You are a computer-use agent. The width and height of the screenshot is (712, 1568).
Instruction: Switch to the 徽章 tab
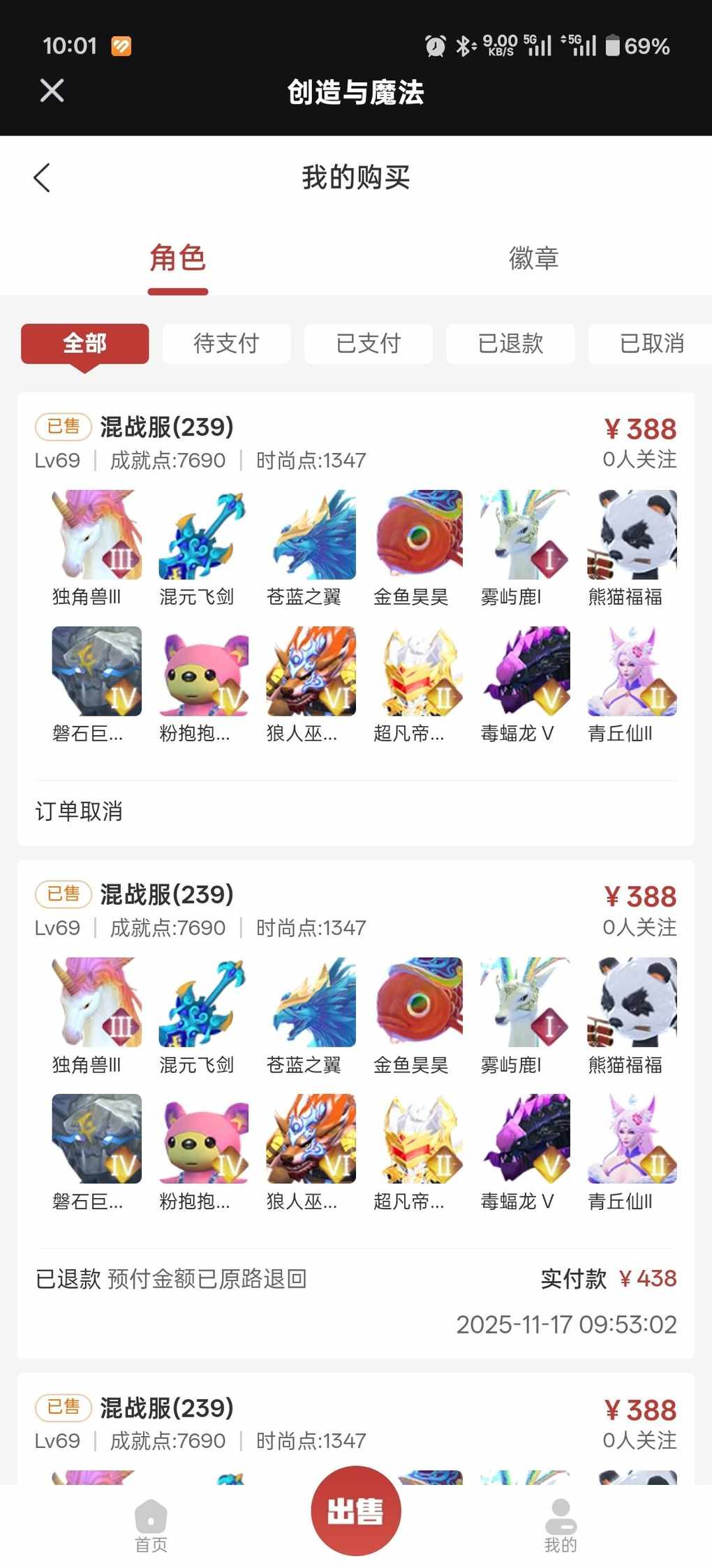pos(533,258)
